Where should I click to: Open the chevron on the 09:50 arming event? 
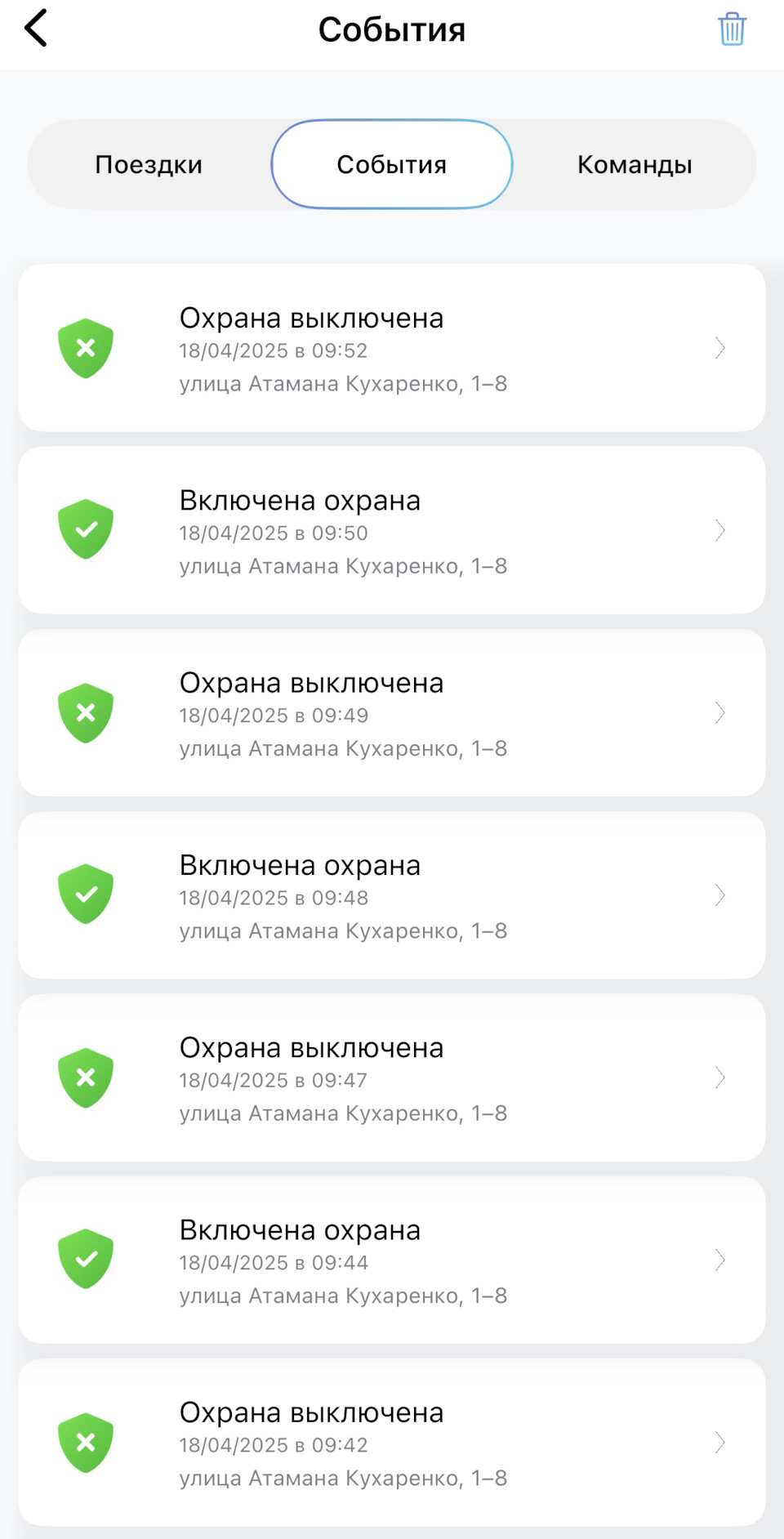tap(719, 529)
